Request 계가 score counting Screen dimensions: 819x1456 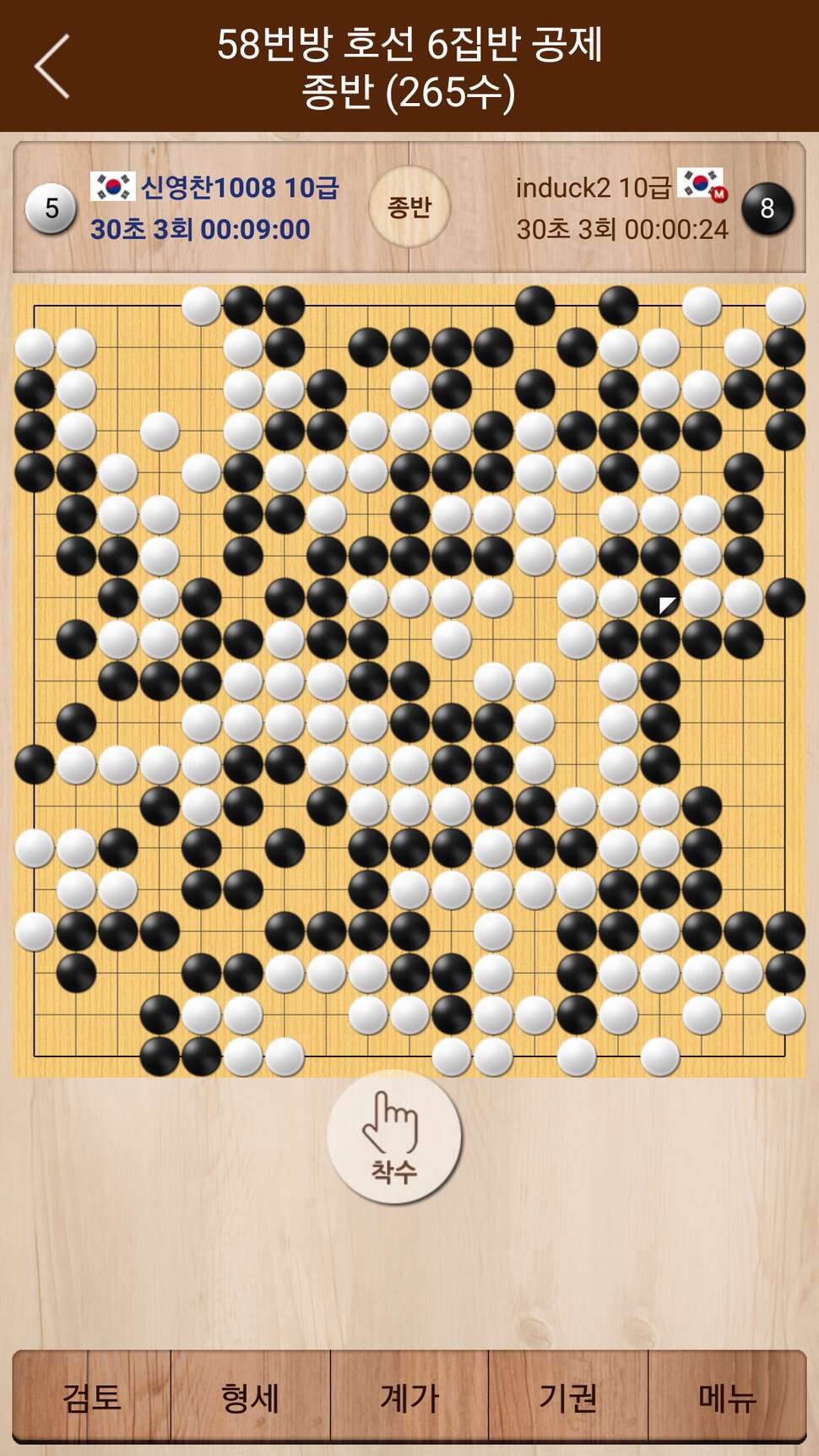point(409,1397)
